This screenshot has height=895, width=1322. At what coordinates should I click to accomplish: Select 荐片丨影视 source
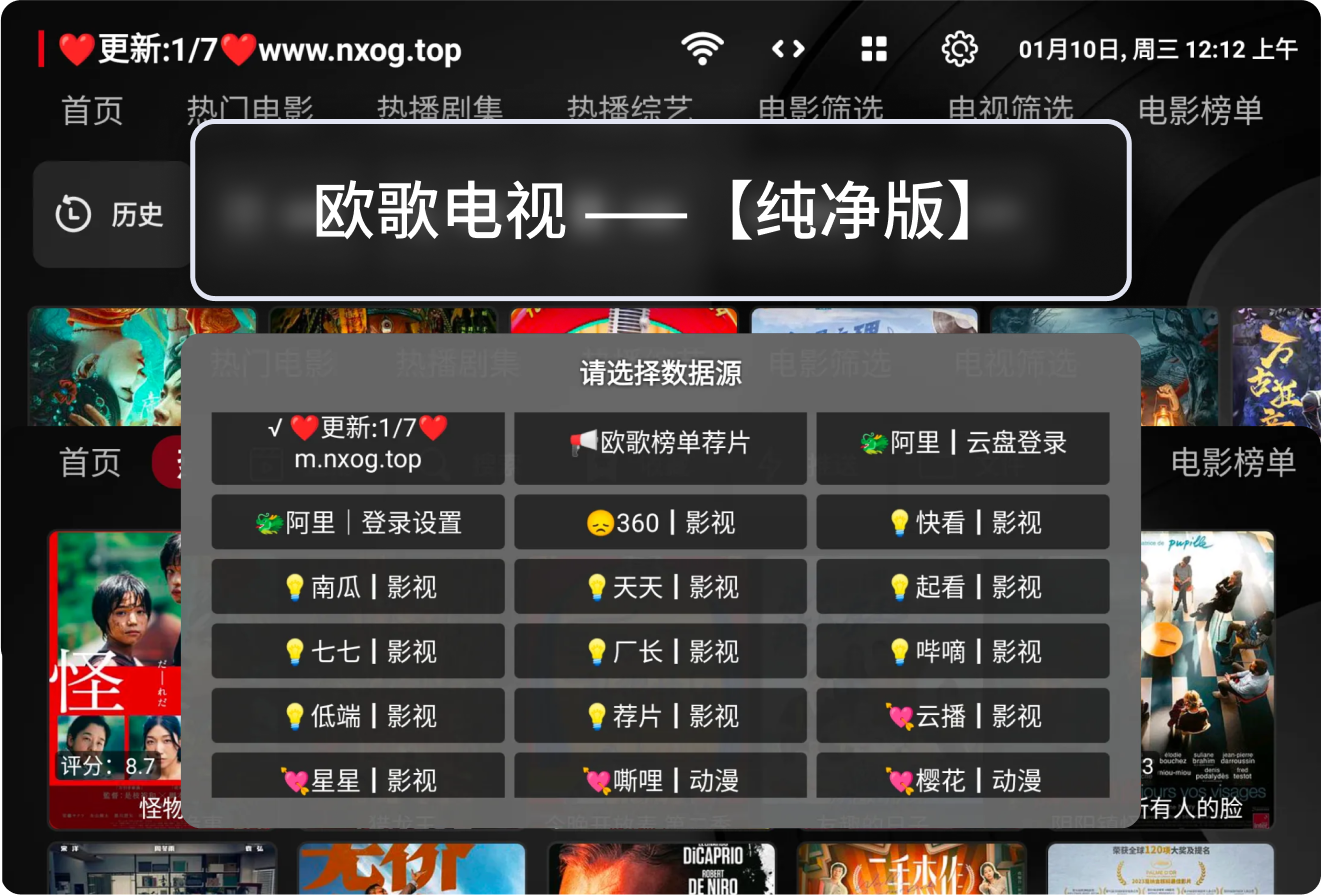(660, 716)
